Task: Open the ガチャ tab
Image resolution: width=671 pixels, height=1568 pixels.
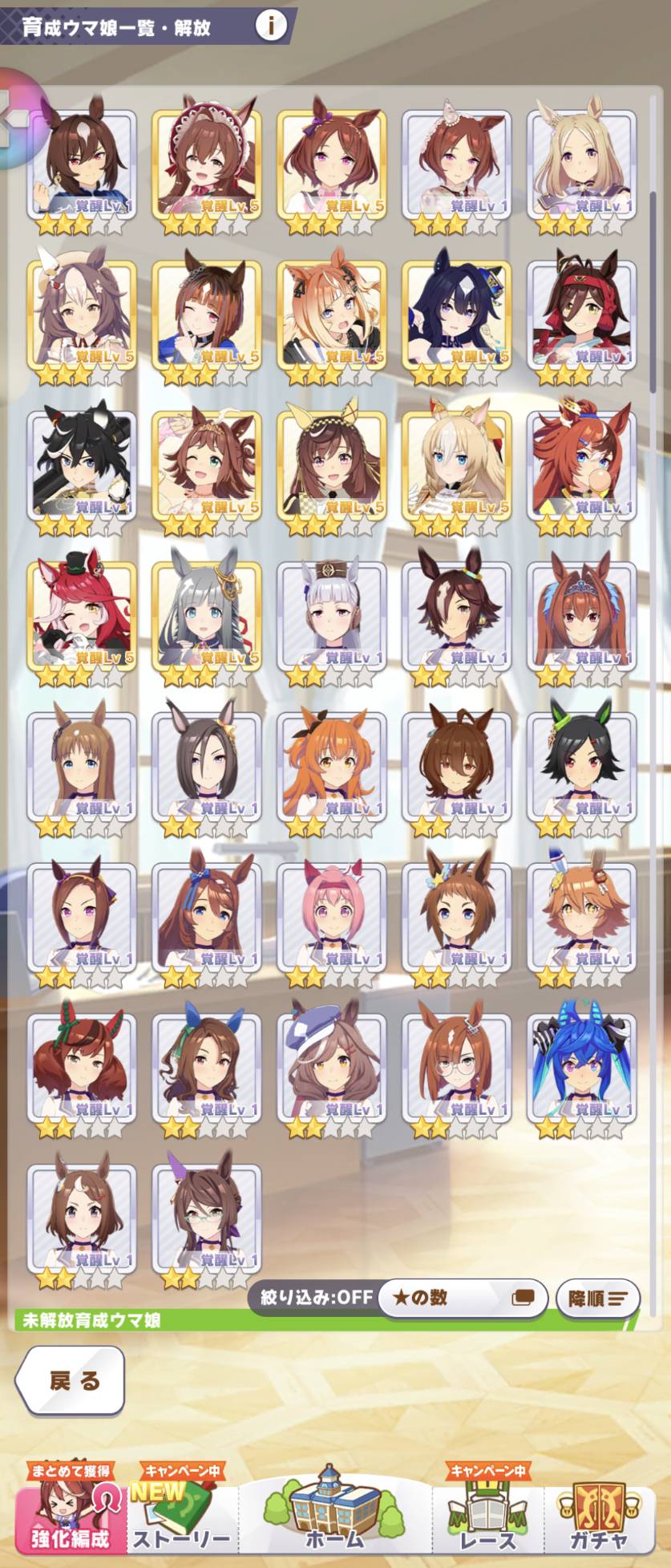Action: pos(598,1516)
